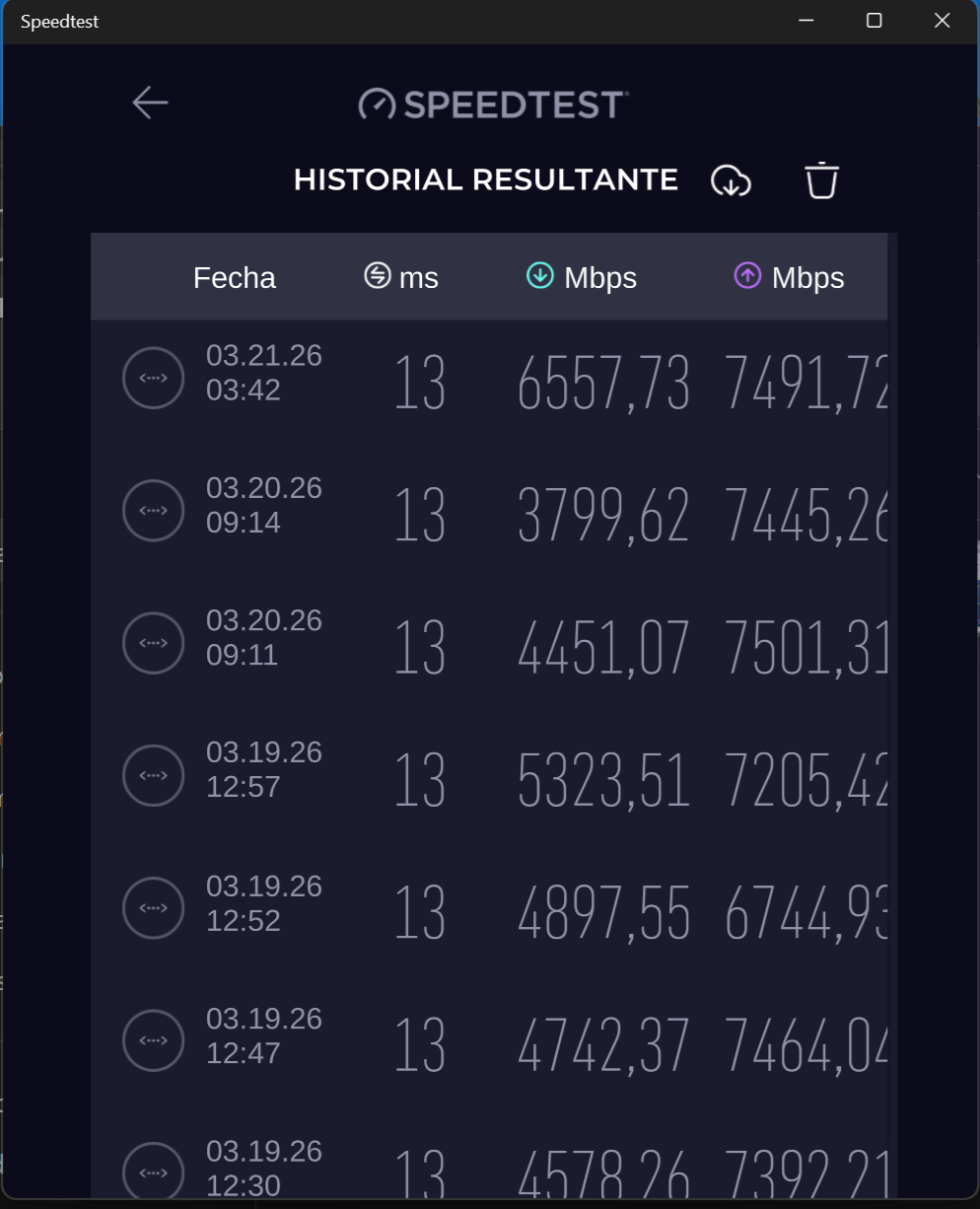Image resolution: width=980 pixels, height=1209 pixels.
Task: Maximize the Speedtest window
Action: (x=874, y=21)
